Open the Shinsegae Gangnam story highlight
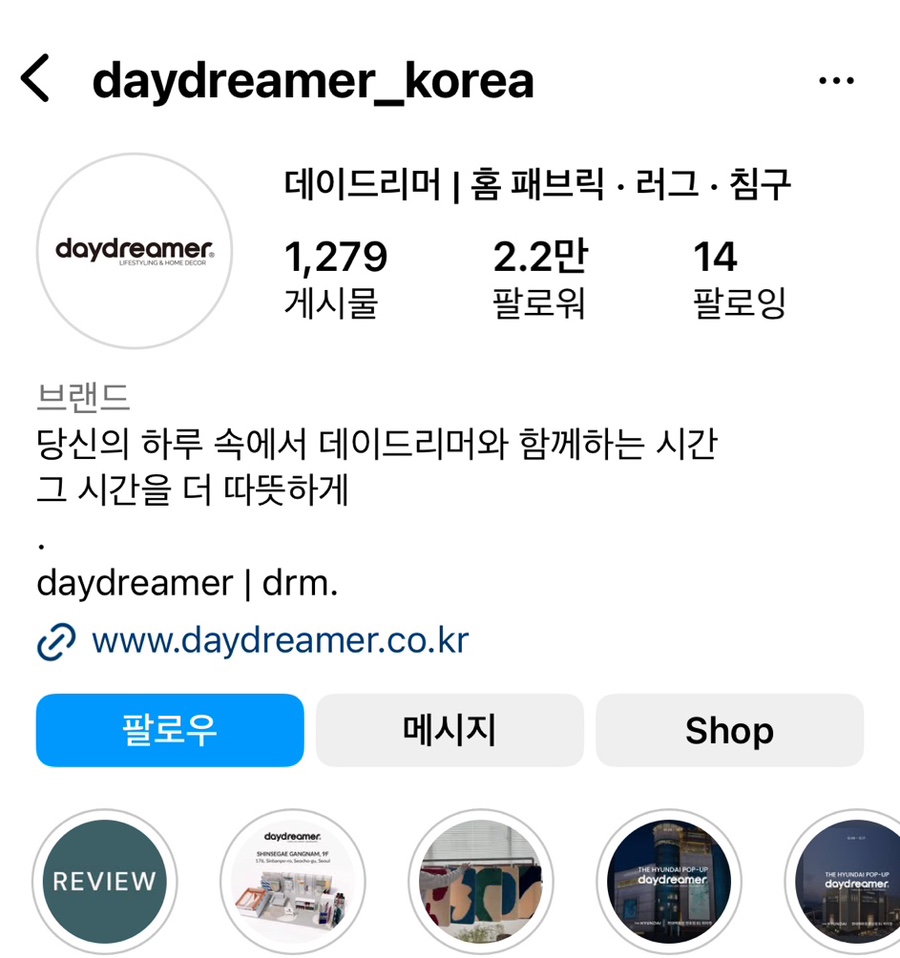This screenshot has width=900, height=958. click(x=293, y=881)
